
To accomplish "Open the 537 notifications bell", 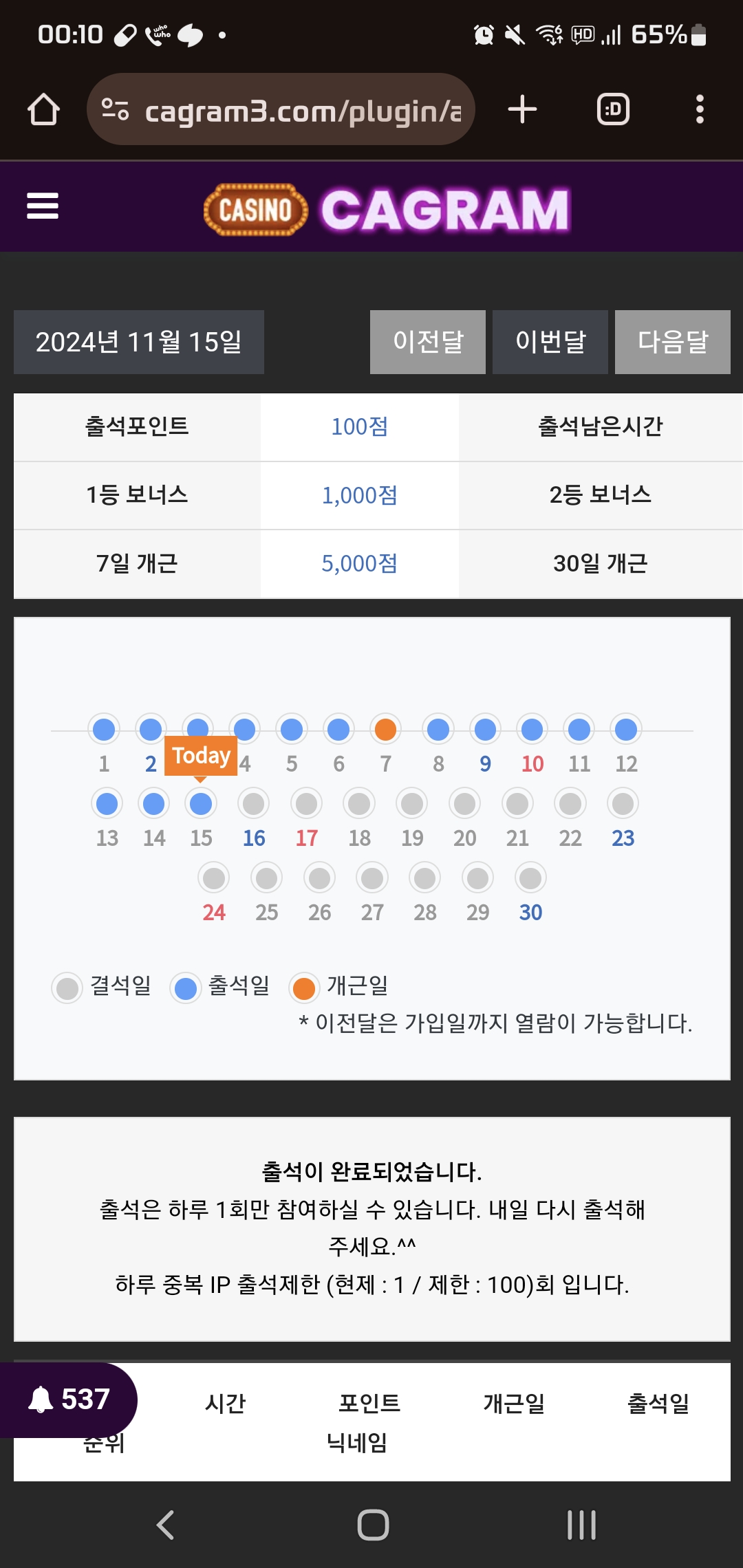I will (69, 1400).
